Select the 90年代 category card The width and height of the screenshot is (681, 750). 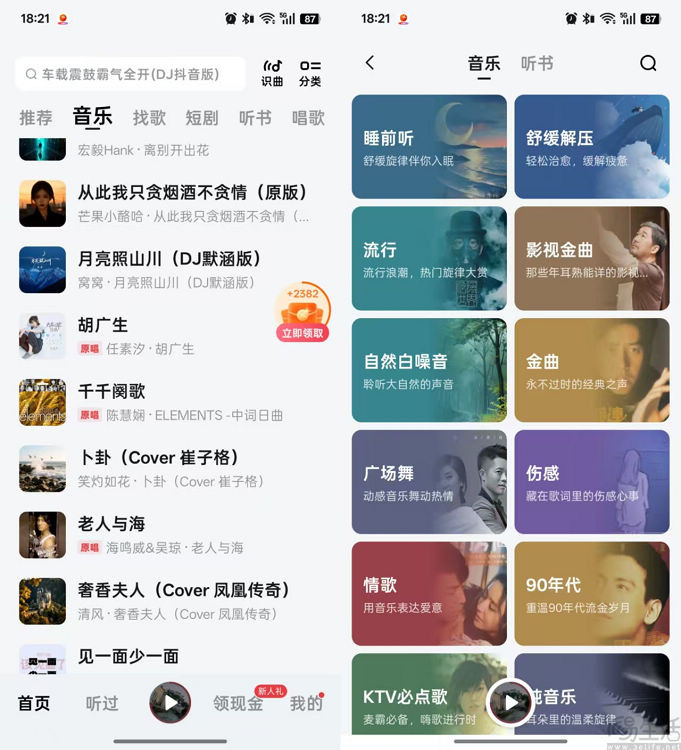592,594
